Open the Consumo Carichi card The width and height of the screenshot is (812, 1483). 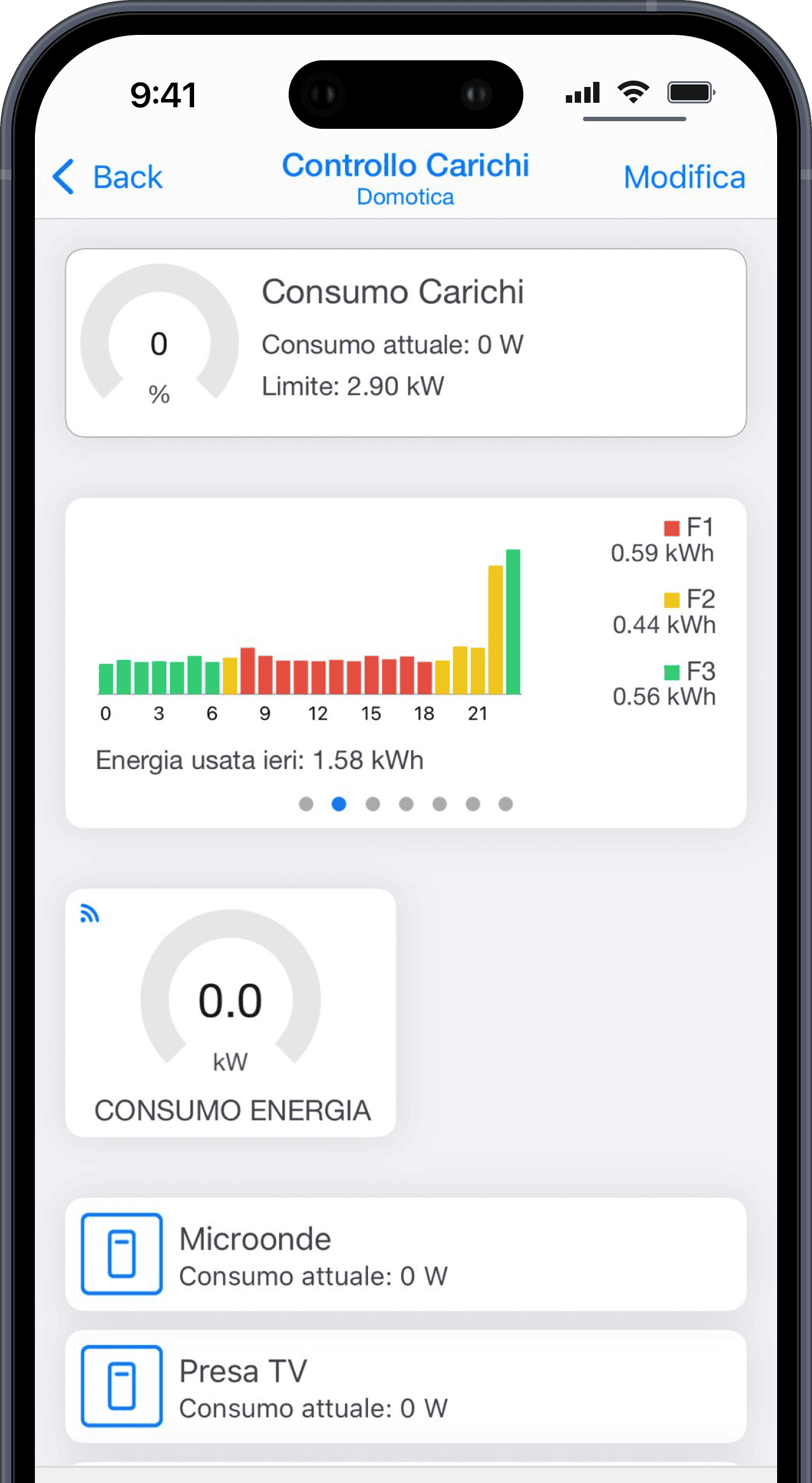tap(406, 343)
